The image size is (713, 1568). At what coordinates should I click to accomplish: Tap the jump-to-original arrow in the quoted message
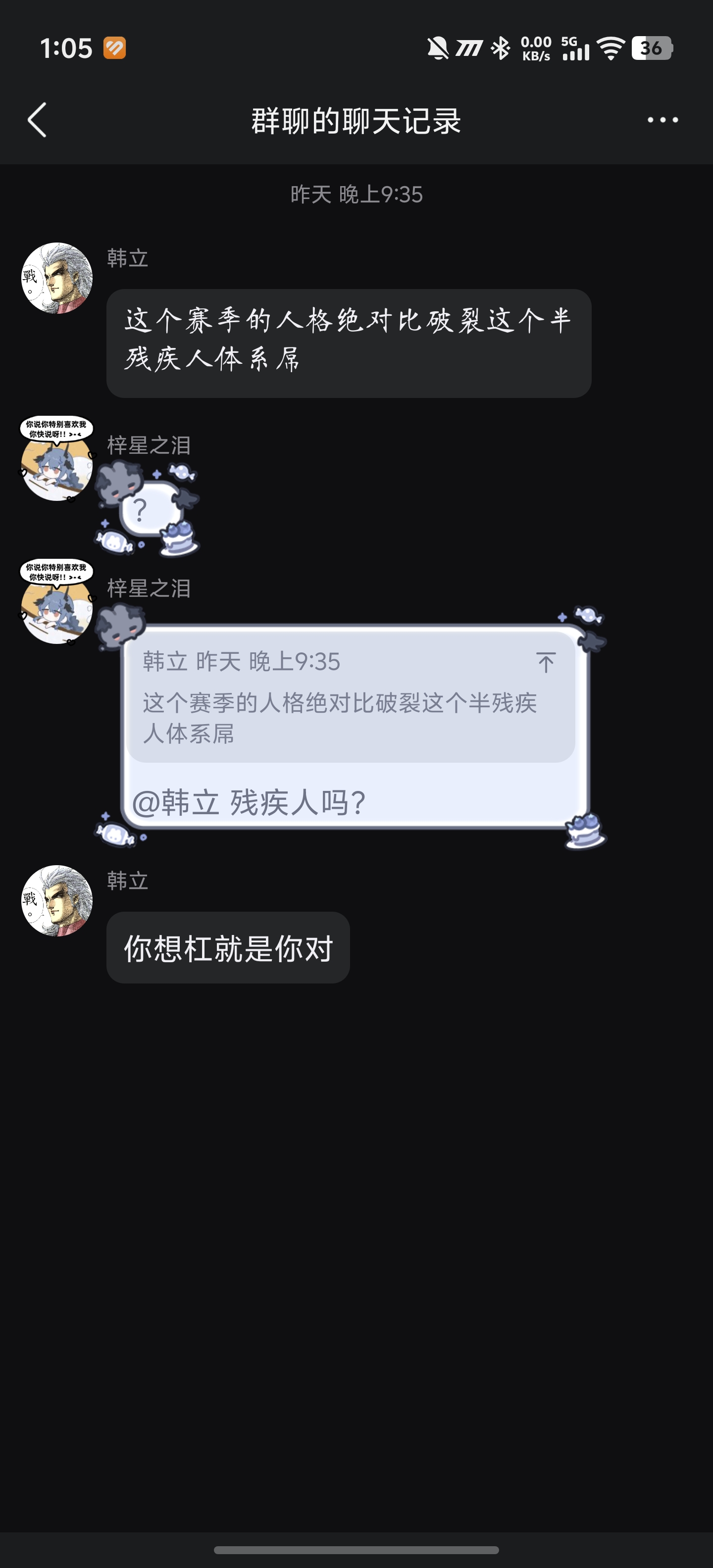click(545, 662)
